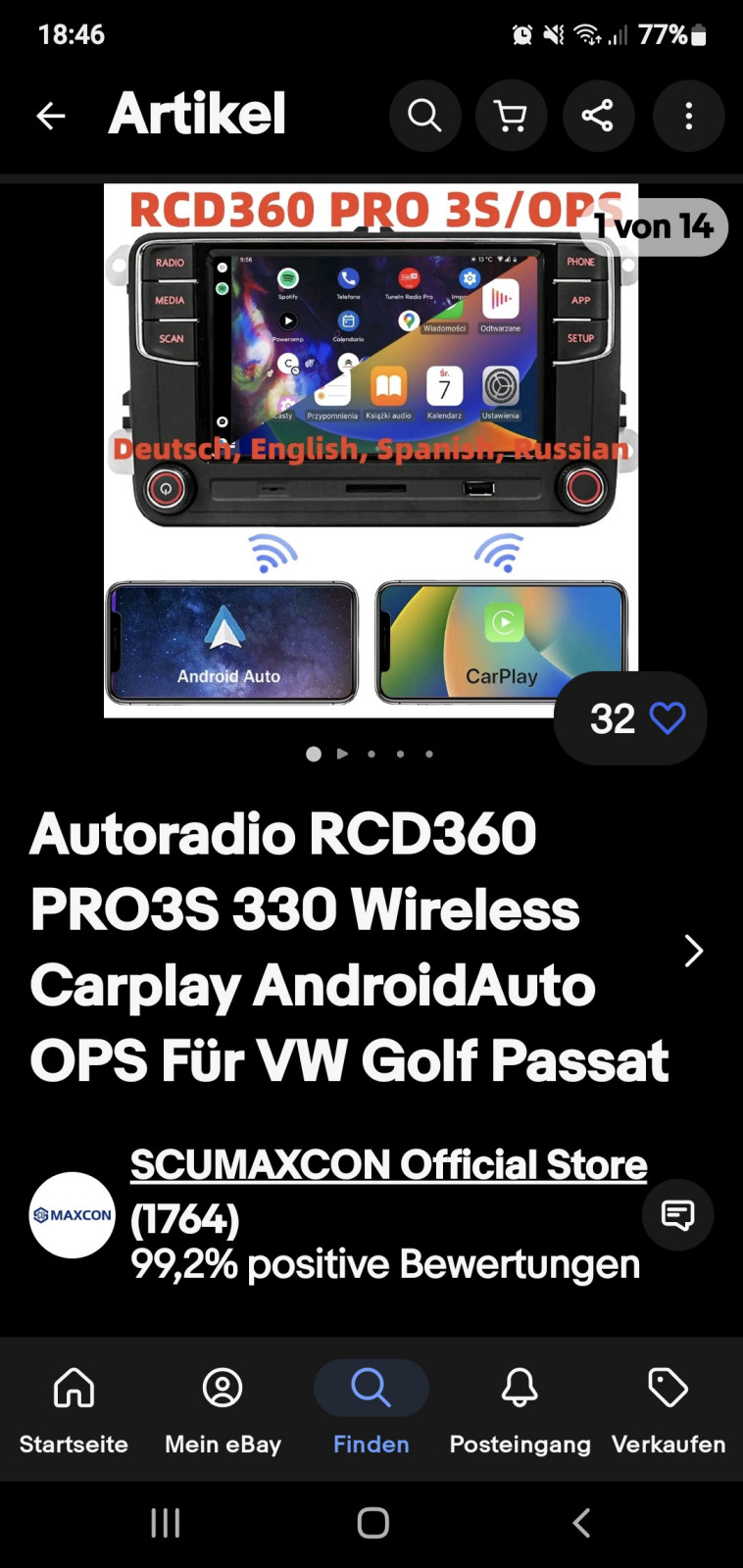This screenshot has width=743, height=1568.
Task: Open the shopping cart icon
Action: coord(511,115)
